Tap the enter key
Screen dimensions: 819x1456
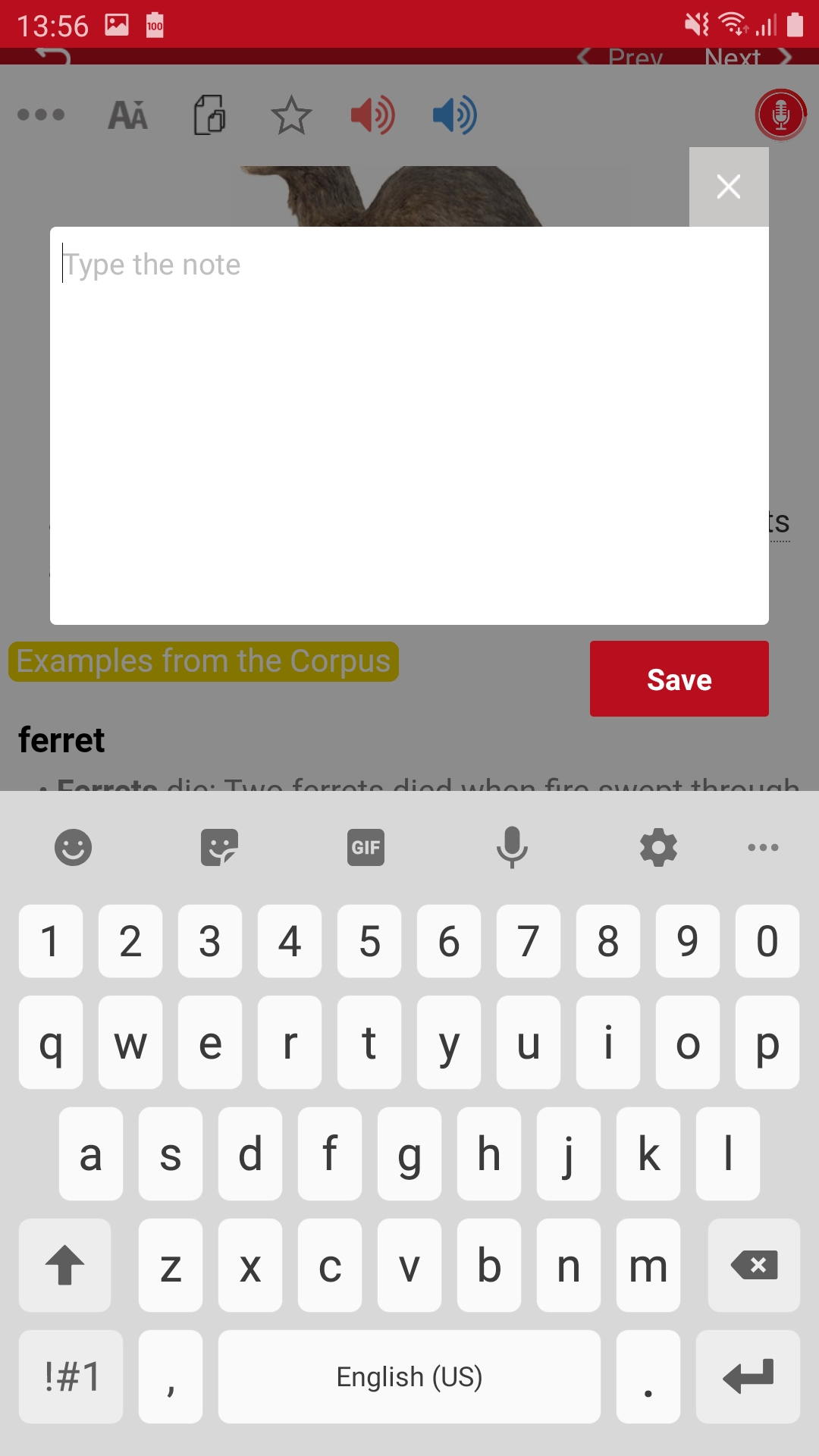[748, 1376]
